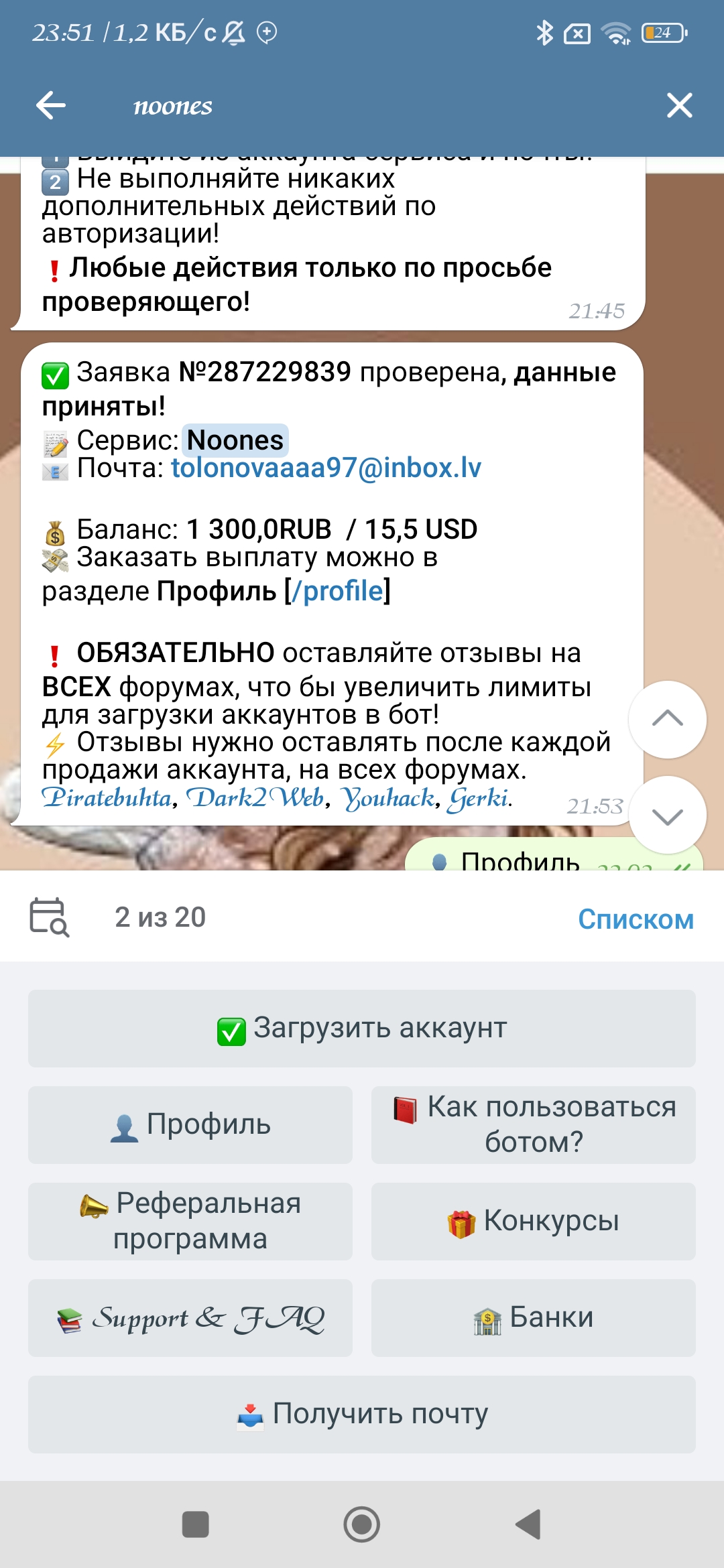Viewport: 724px width, 1568px height.
Task: Follow the Dark2Web forum link
Action: point(255,798)
